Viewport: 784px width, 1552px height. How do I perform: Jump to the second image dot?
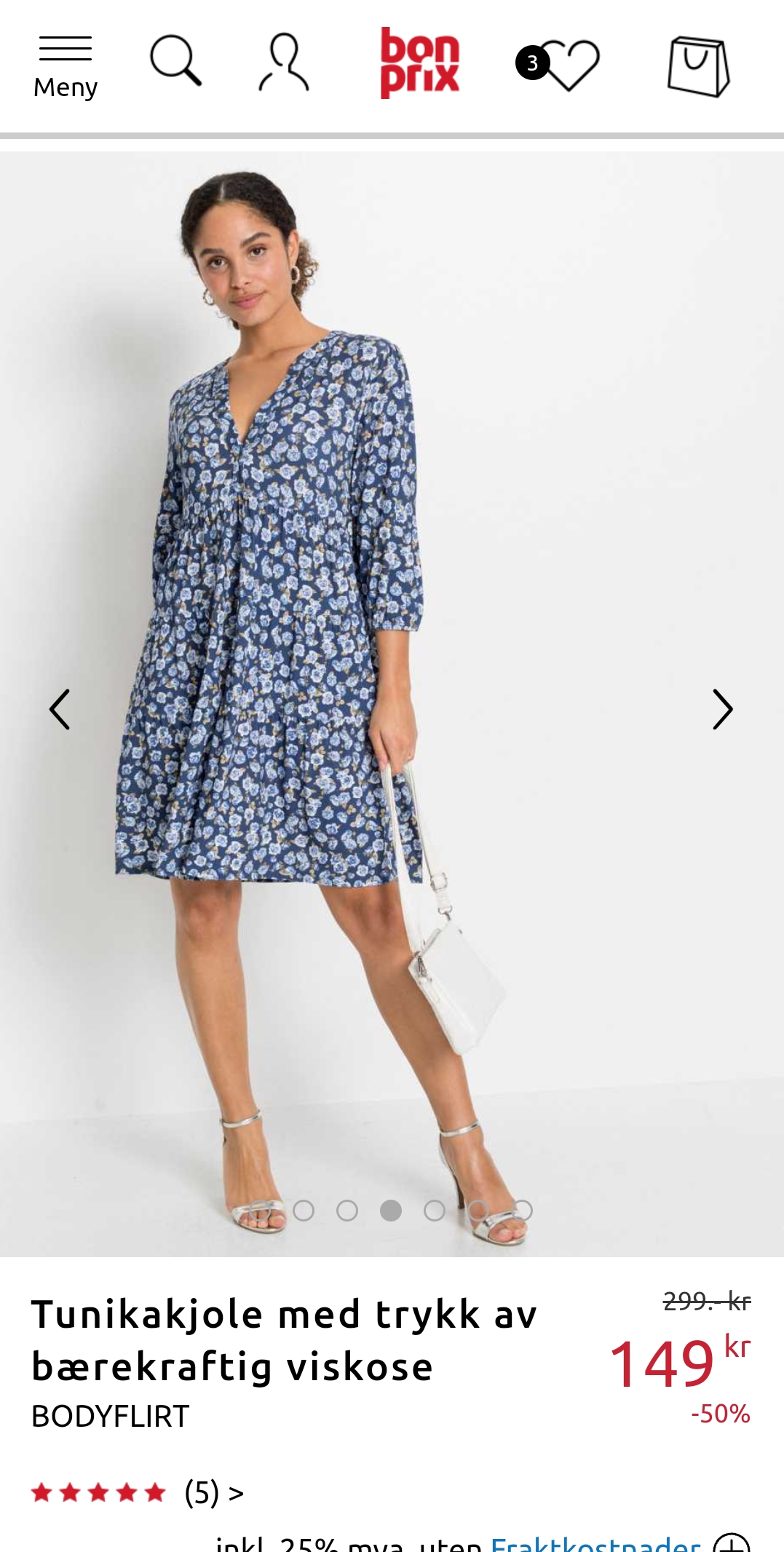tap(304, 1211)
